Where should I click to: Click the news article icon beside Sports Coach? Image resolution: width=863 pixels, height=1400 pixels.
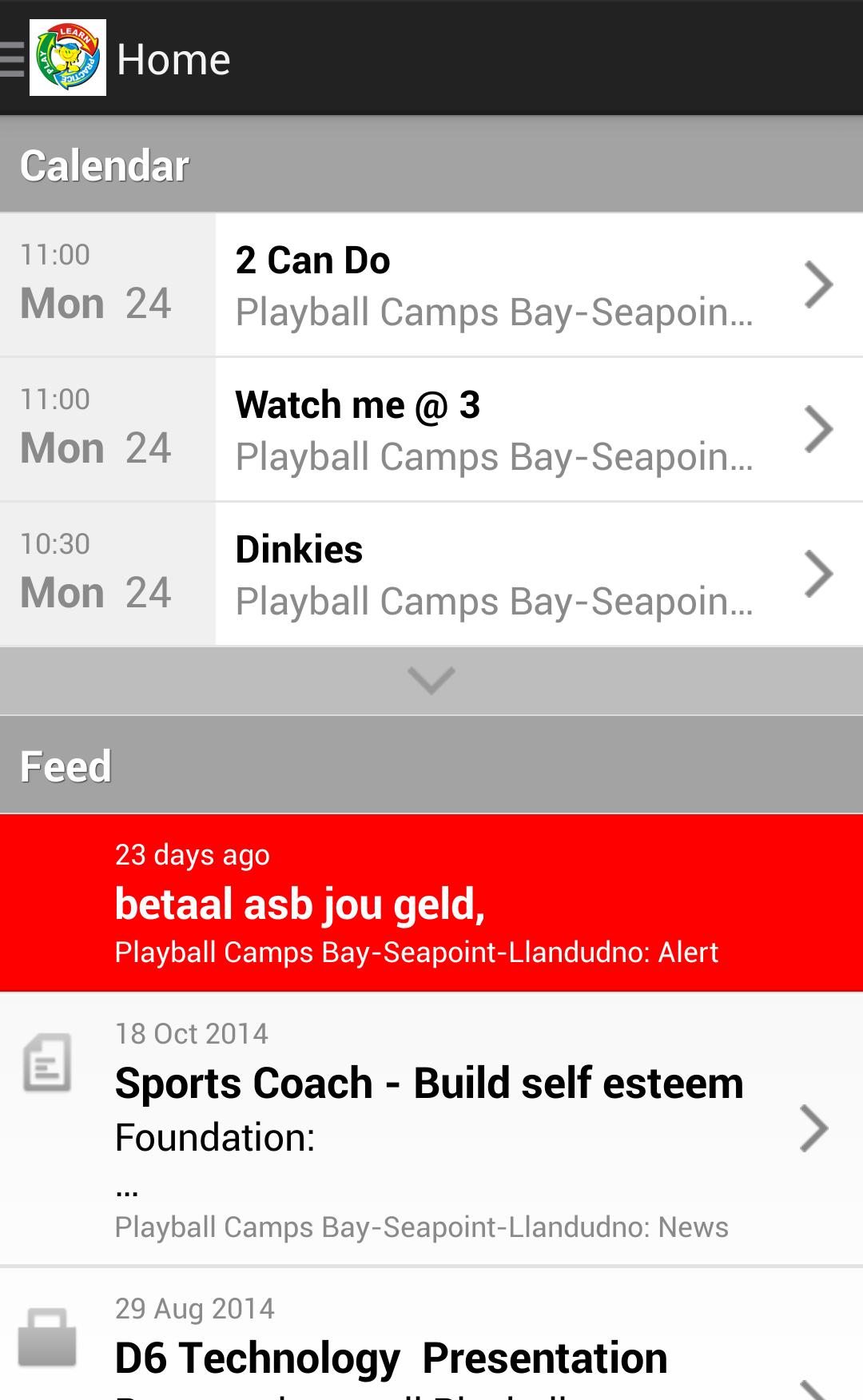(46, 1063)
